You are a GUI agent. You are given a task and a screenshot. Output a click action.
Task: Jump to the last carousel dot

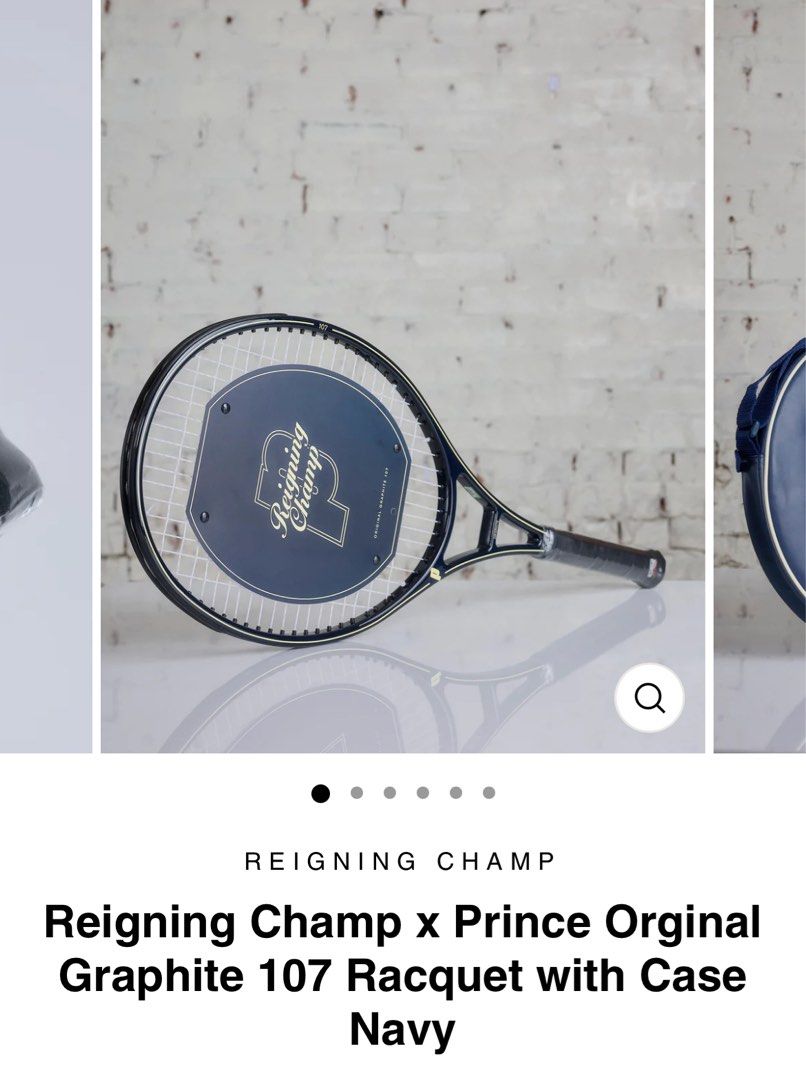pos(490,793)
